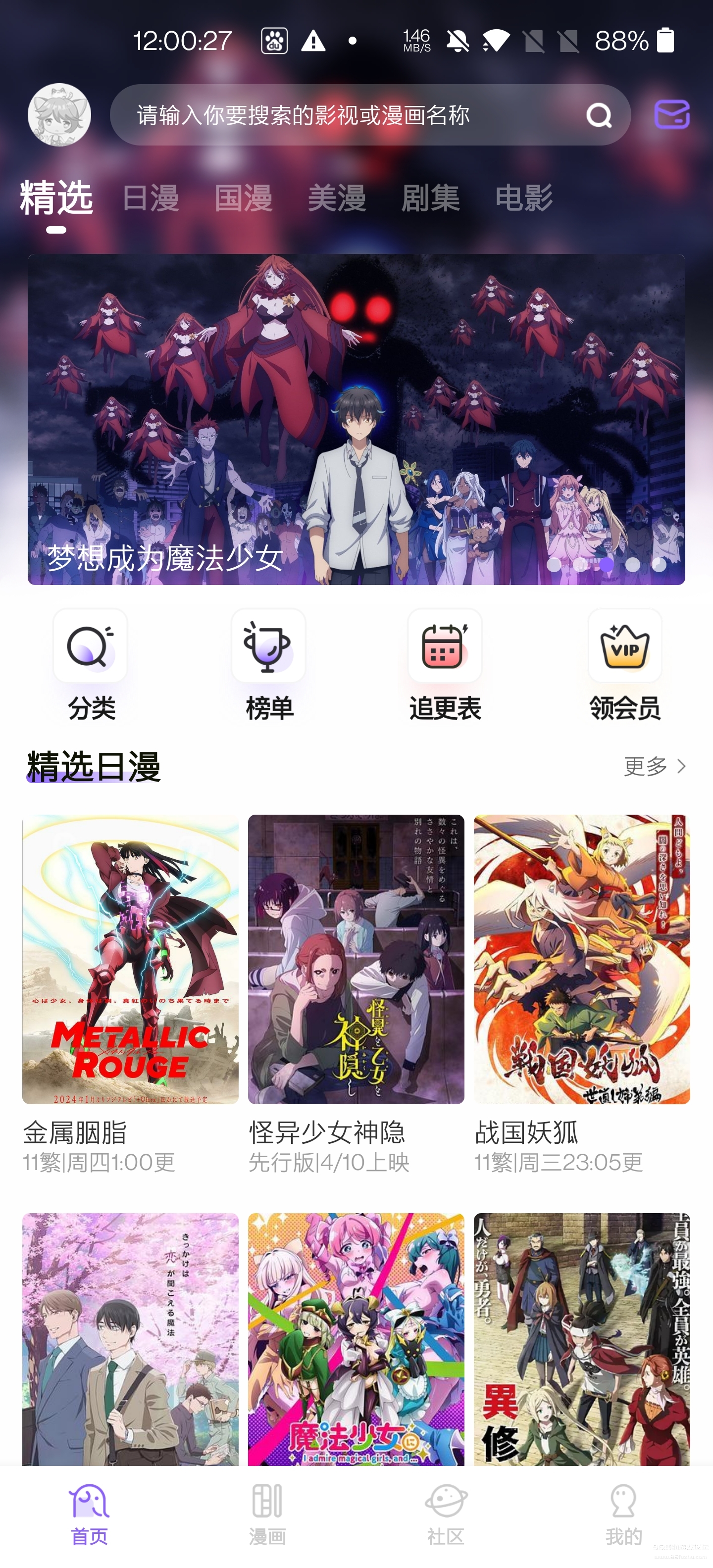Image resolution: width=713 pixels, height=1568 pixels.
Task: Select the 首页 home tab
Action: pos(90,1510)
